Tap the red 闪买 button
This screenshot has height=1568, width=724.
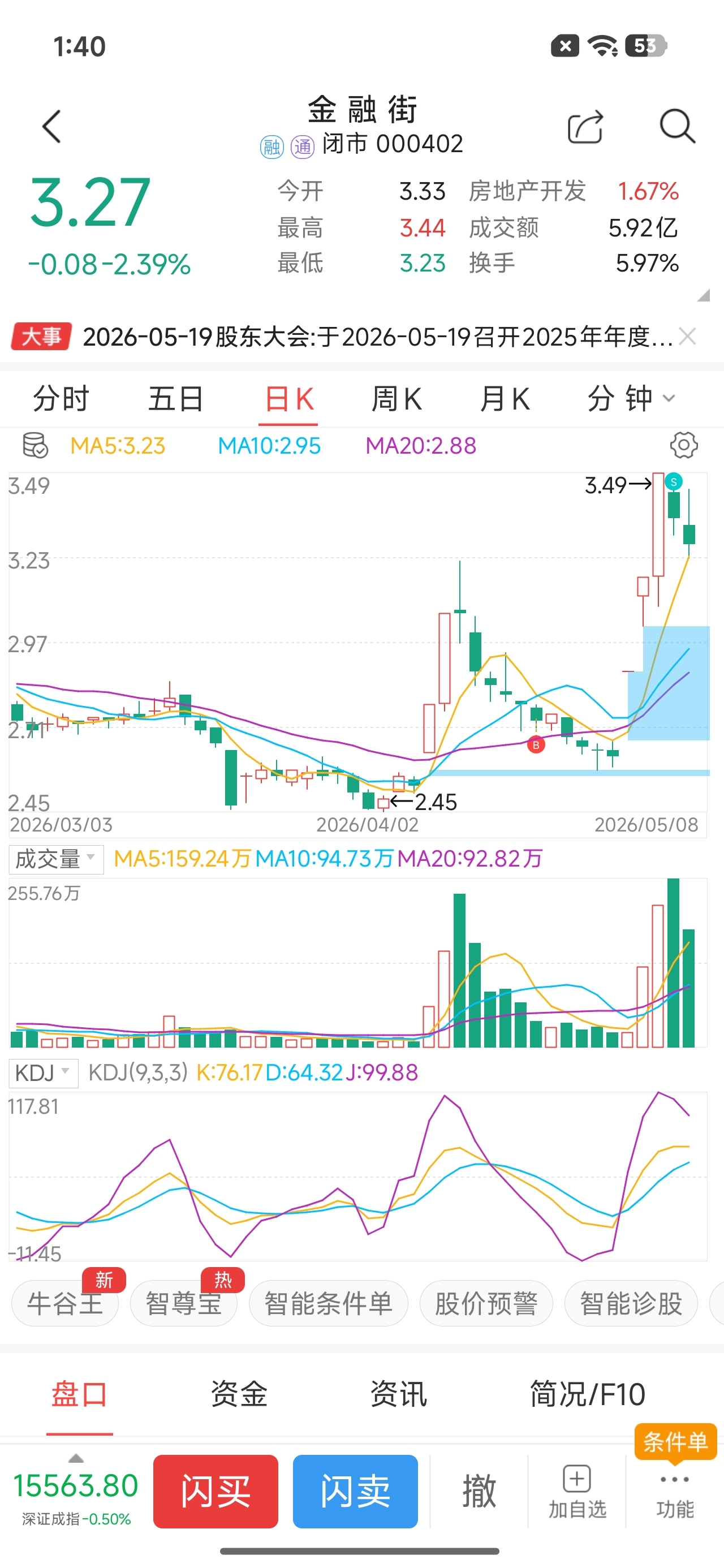[x=216, y=1491]
